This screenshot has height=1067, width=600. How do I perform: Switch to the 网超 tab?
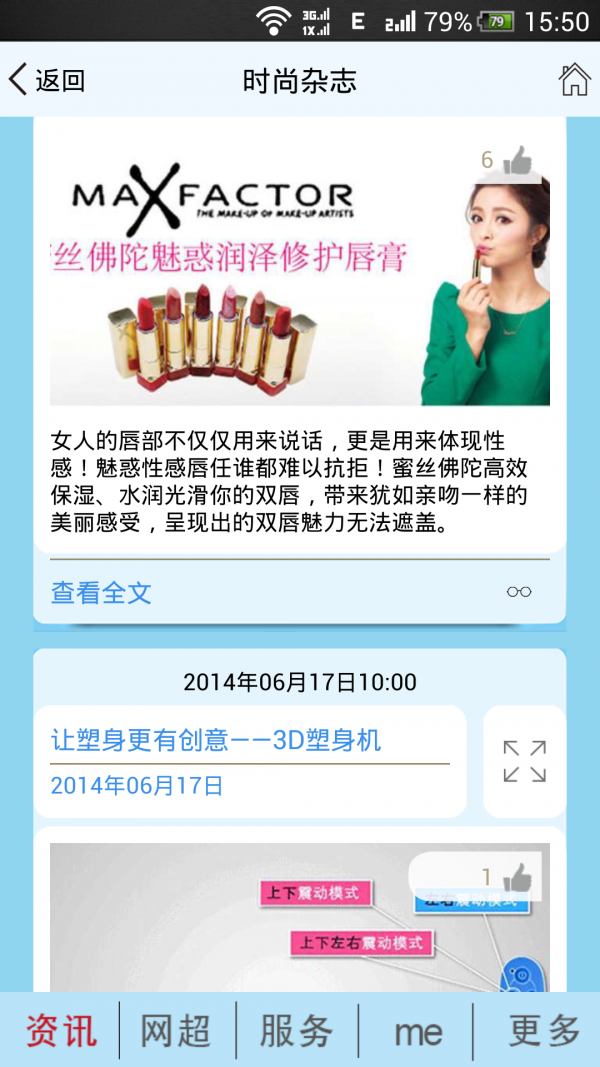176,1030
